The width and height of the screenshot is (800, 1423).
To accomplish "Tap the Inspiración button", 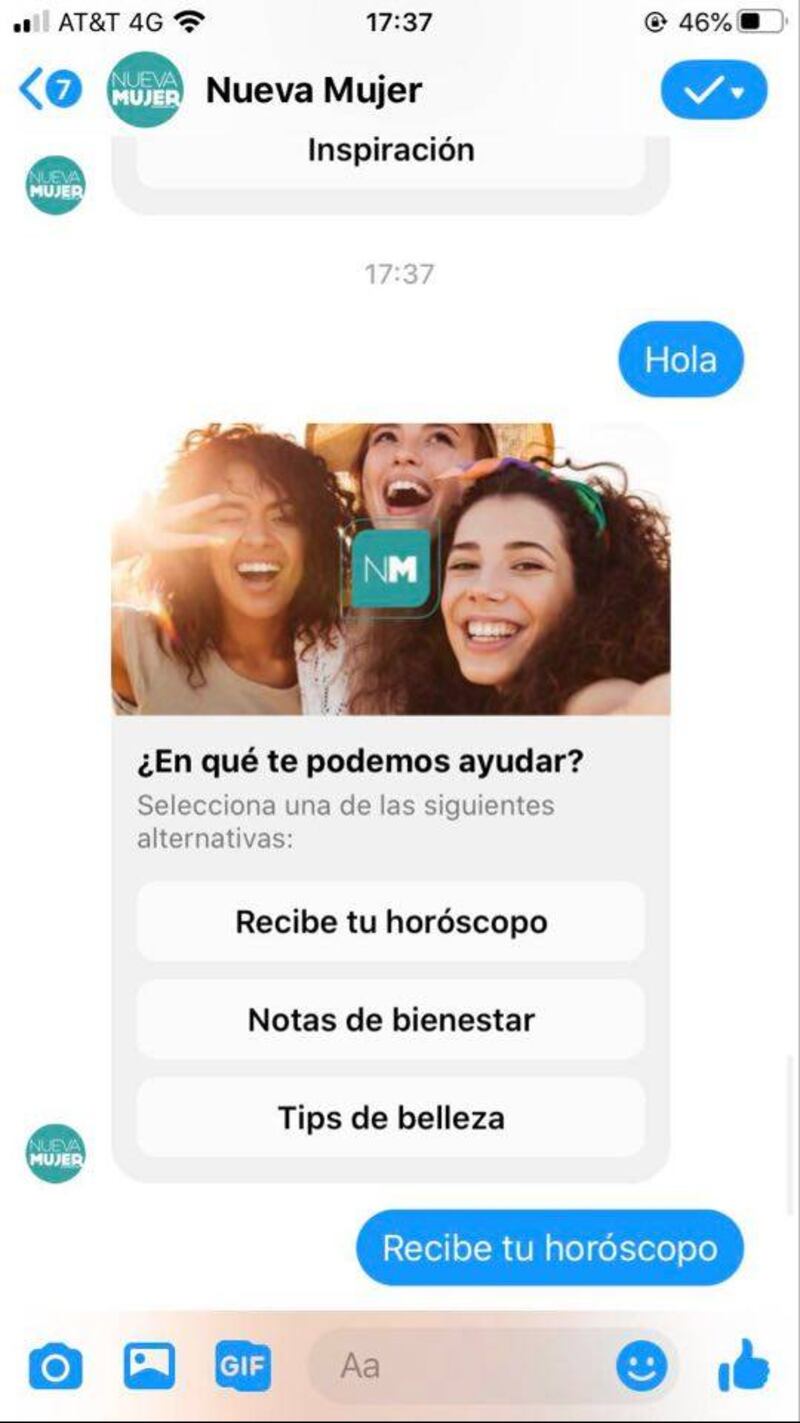I will pyautogui.click(x=391, y=152).
